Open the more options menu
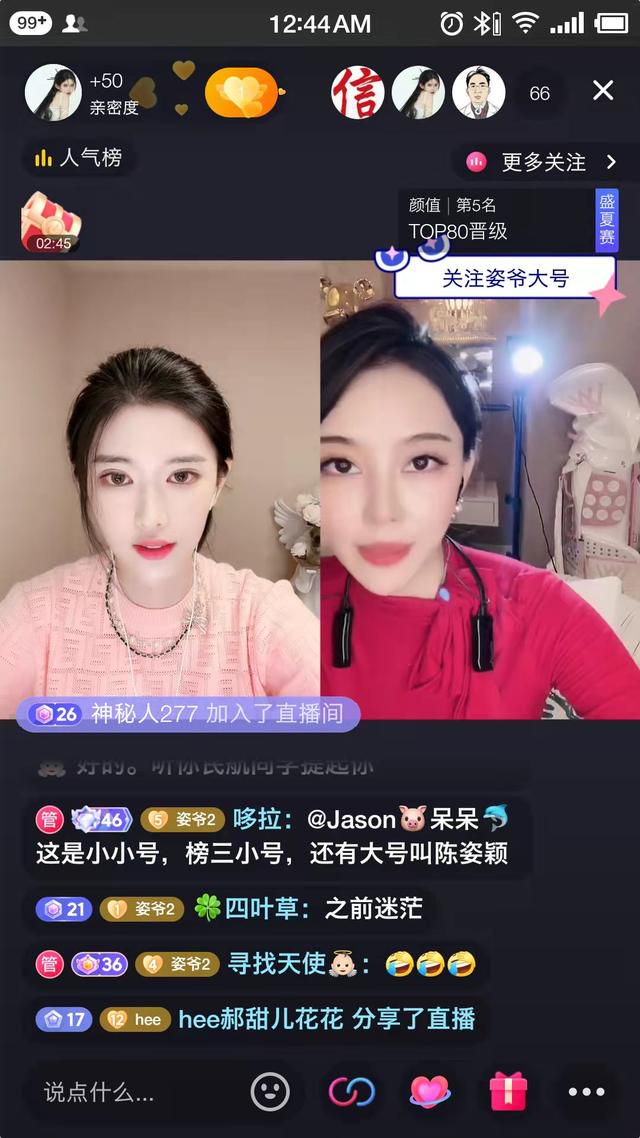The height and width of the screenshot is (1138, 640). (587, 1092)
